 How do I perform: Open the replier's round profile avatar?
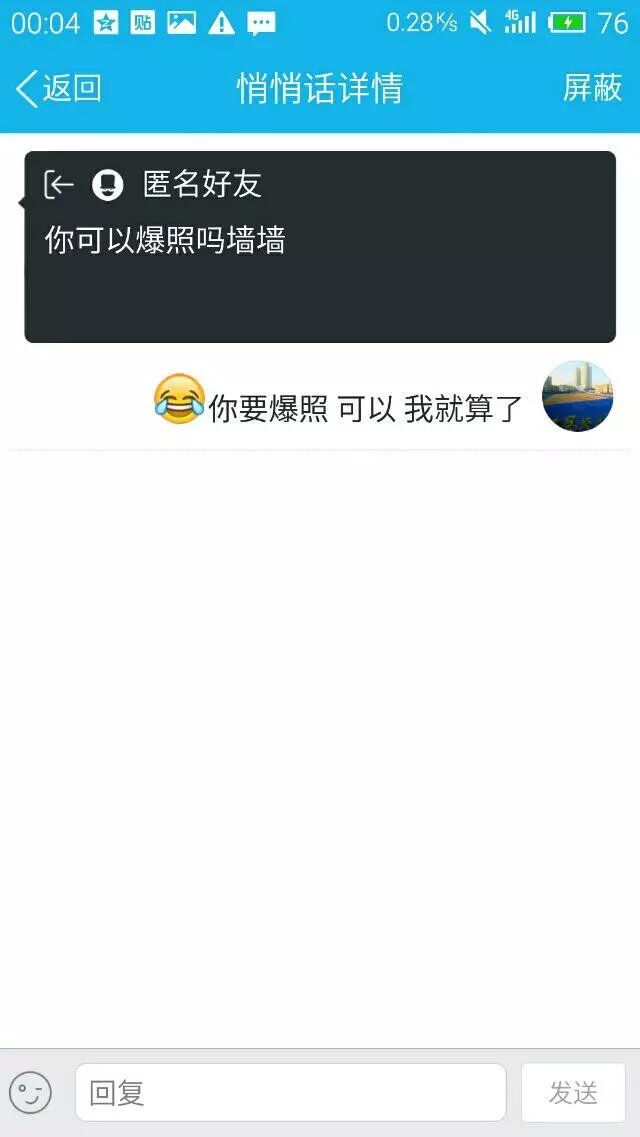[577, 397]
